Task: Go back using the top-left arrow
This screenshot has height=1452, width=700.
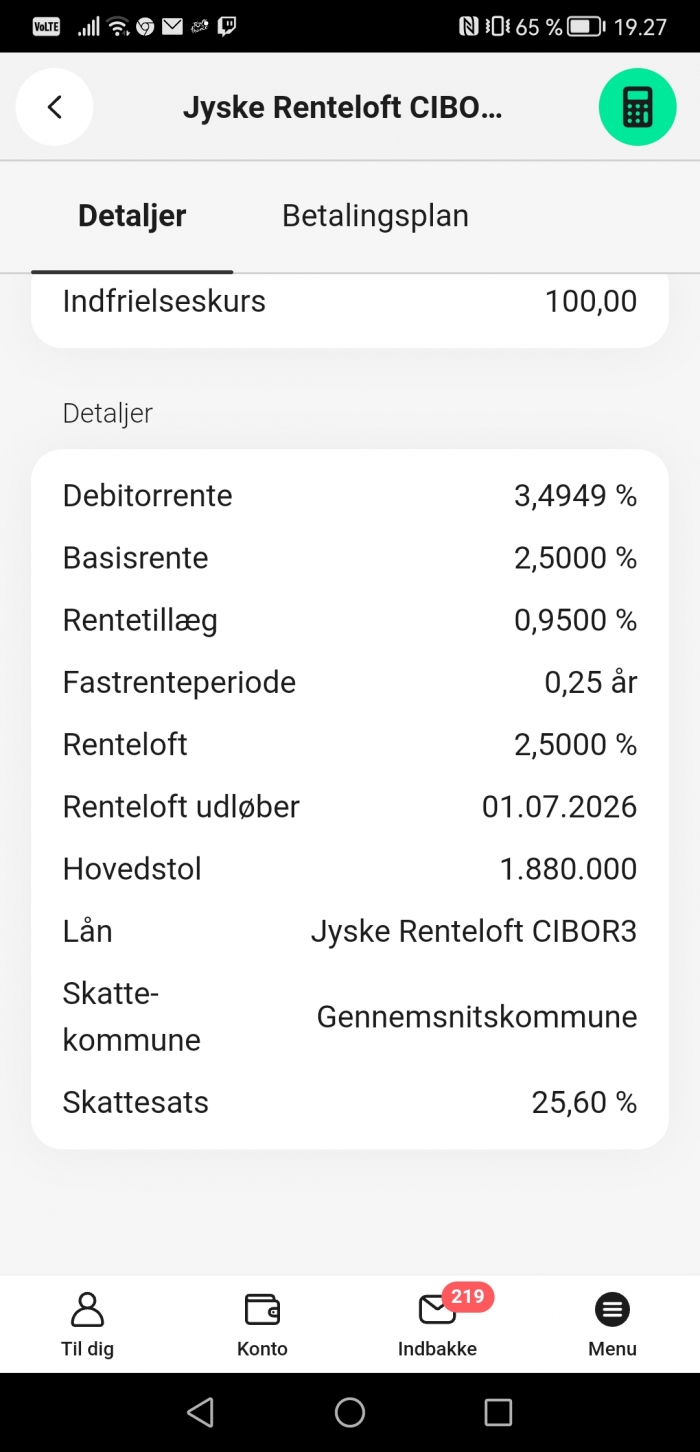Action: pyautogui.click(x=55, y=107)
